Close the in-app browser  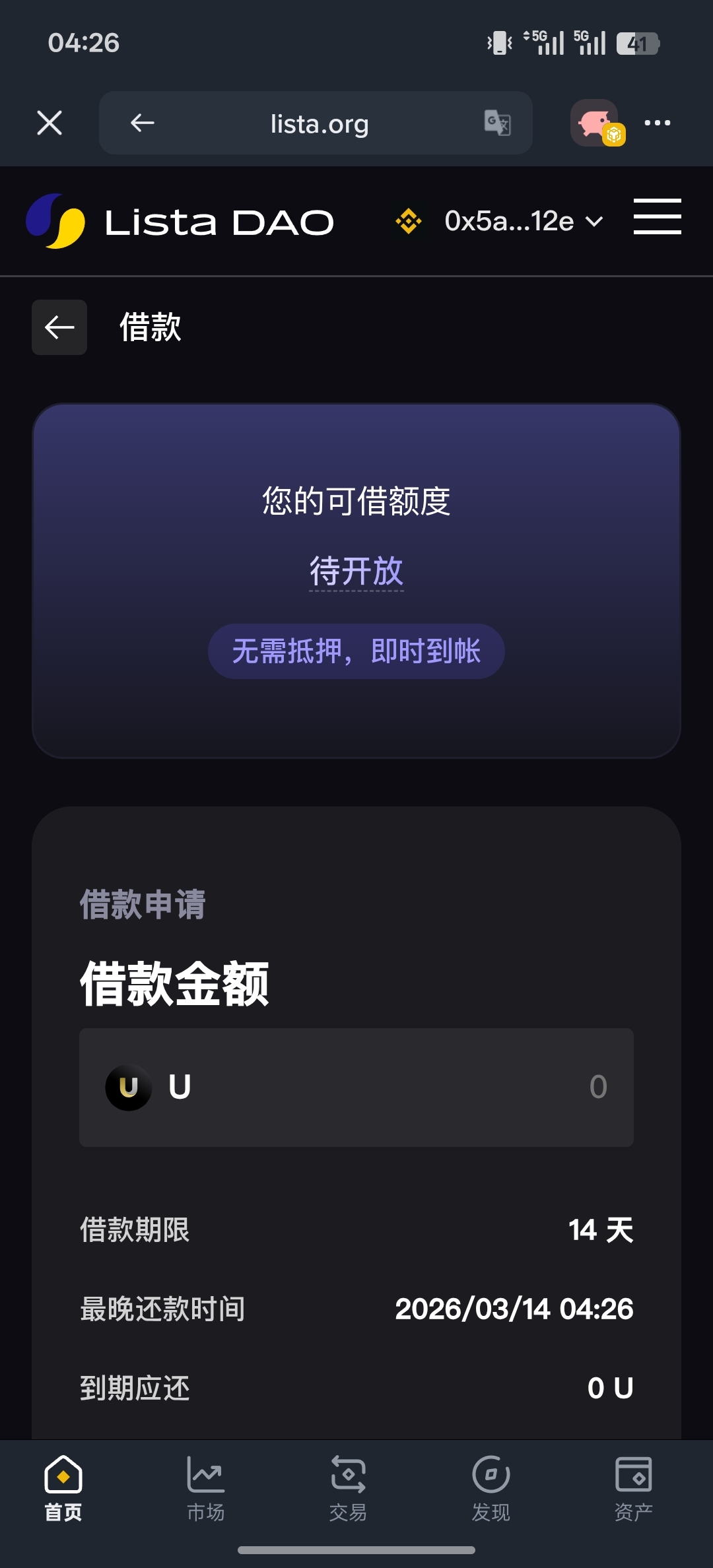pos(50,123)
